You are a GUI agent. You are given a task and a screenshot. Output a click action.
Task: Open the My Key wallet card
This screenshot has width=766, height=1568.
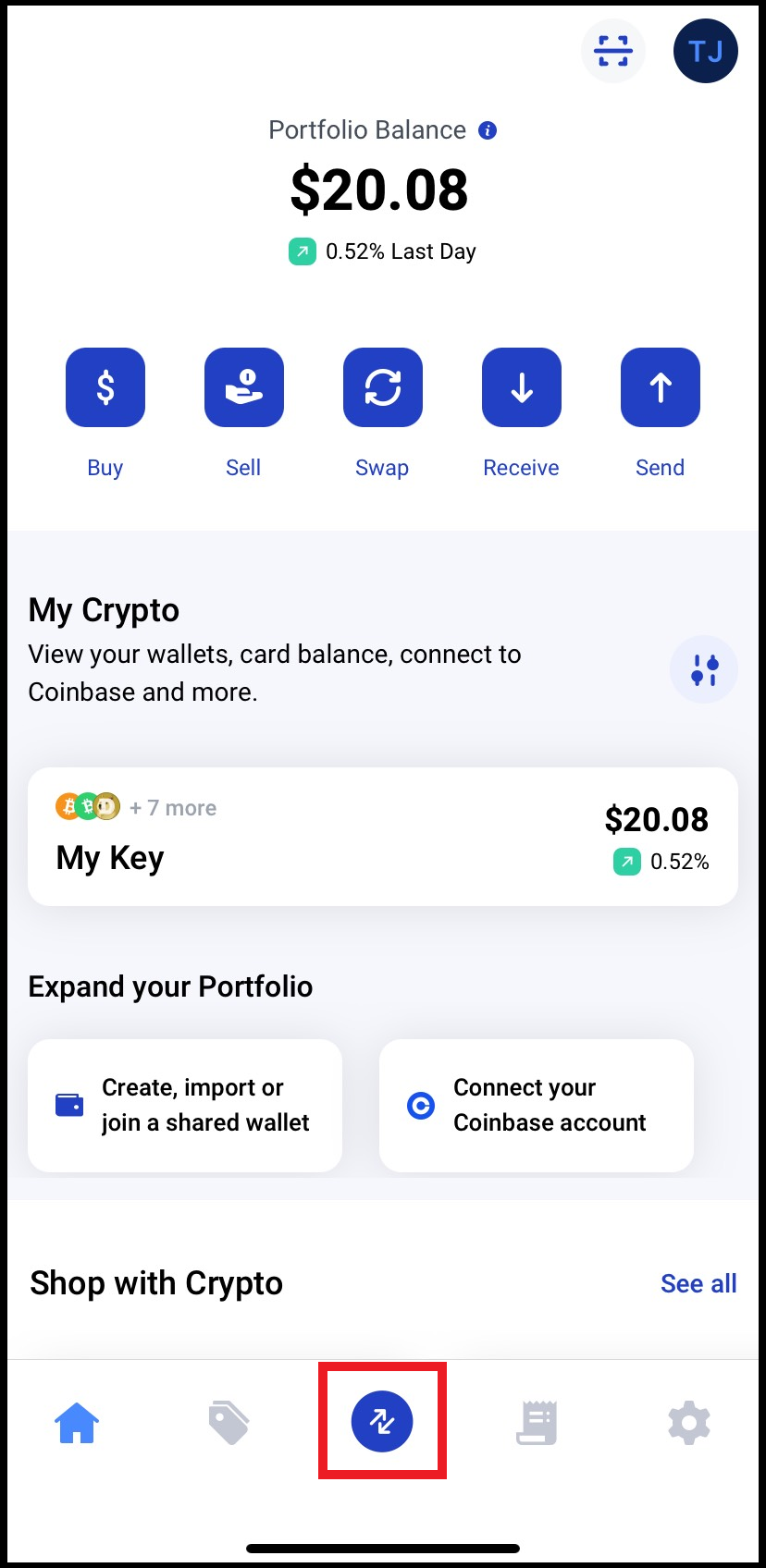(383, 836)
